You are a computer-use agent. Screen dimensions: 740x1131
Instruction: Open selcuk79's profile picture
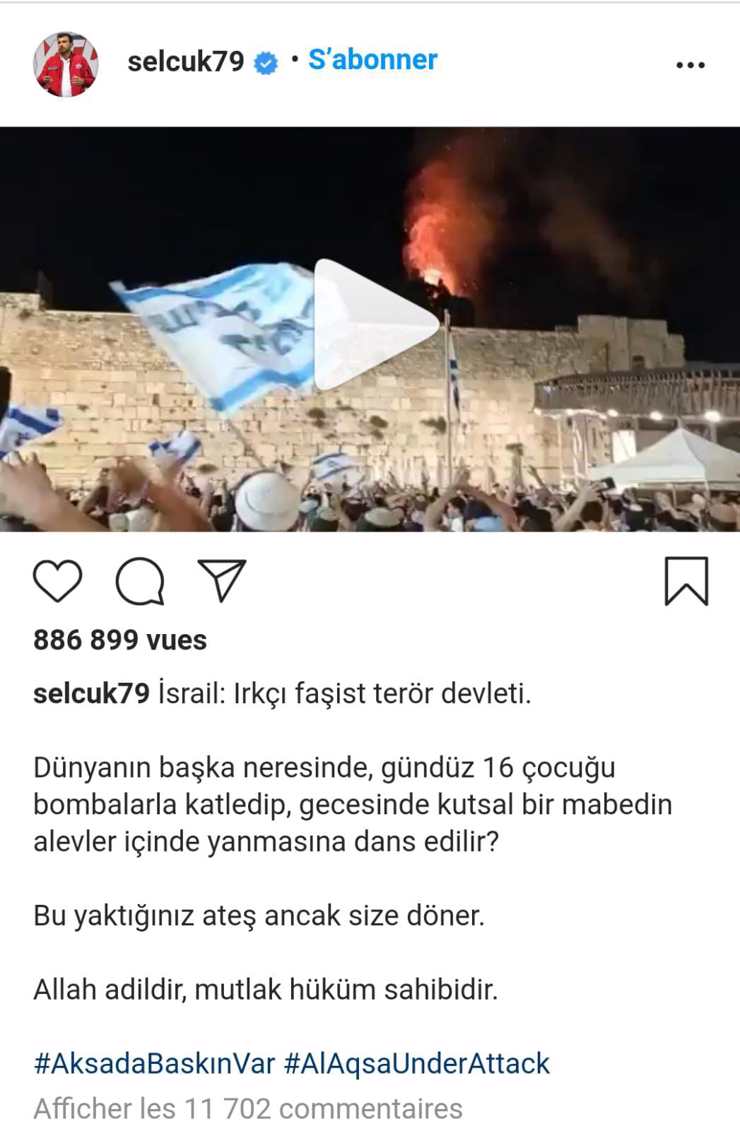point(66,63)
